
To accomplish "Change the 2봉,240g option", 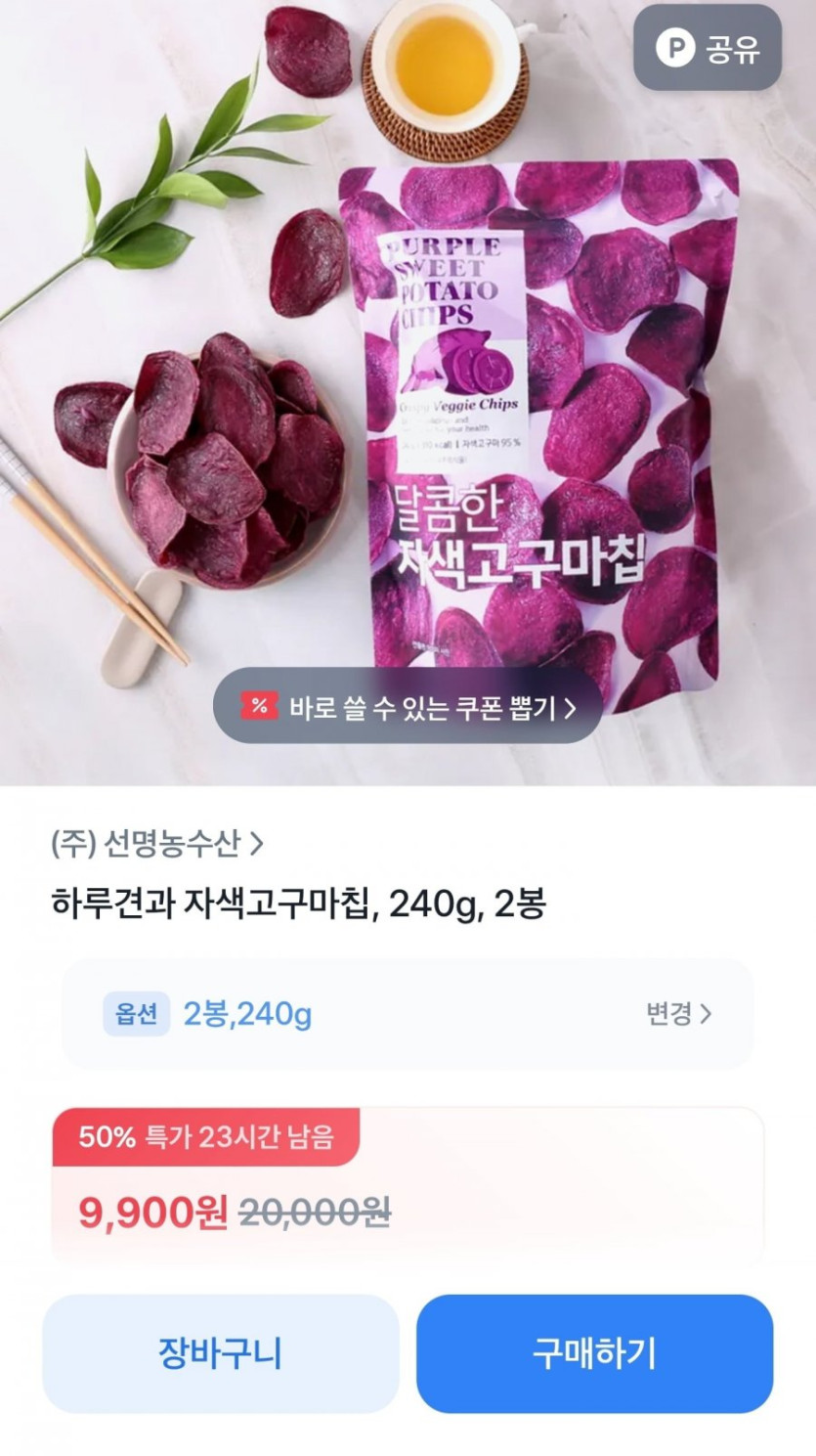I will [677, 1014].
